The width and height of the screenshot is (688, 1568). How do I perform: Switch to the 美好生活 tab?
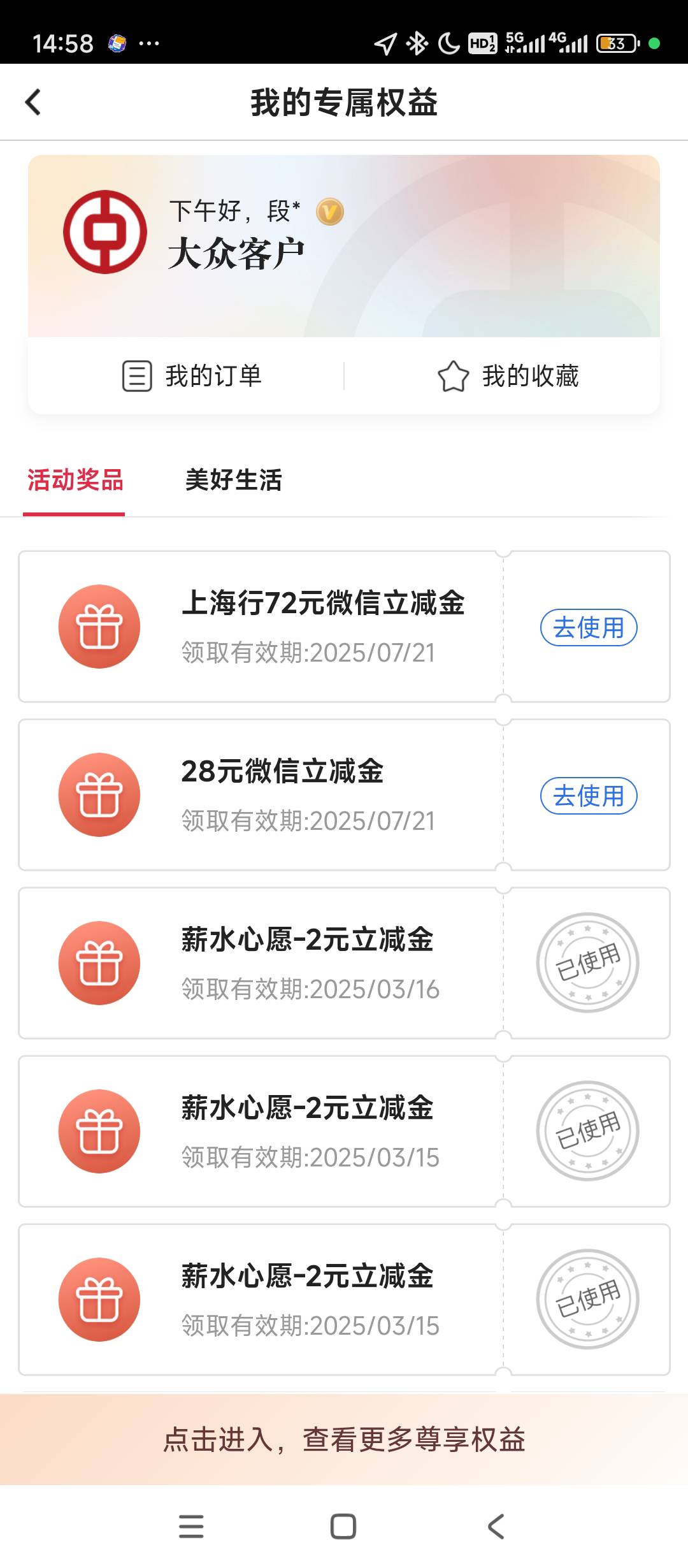(233, 480)
